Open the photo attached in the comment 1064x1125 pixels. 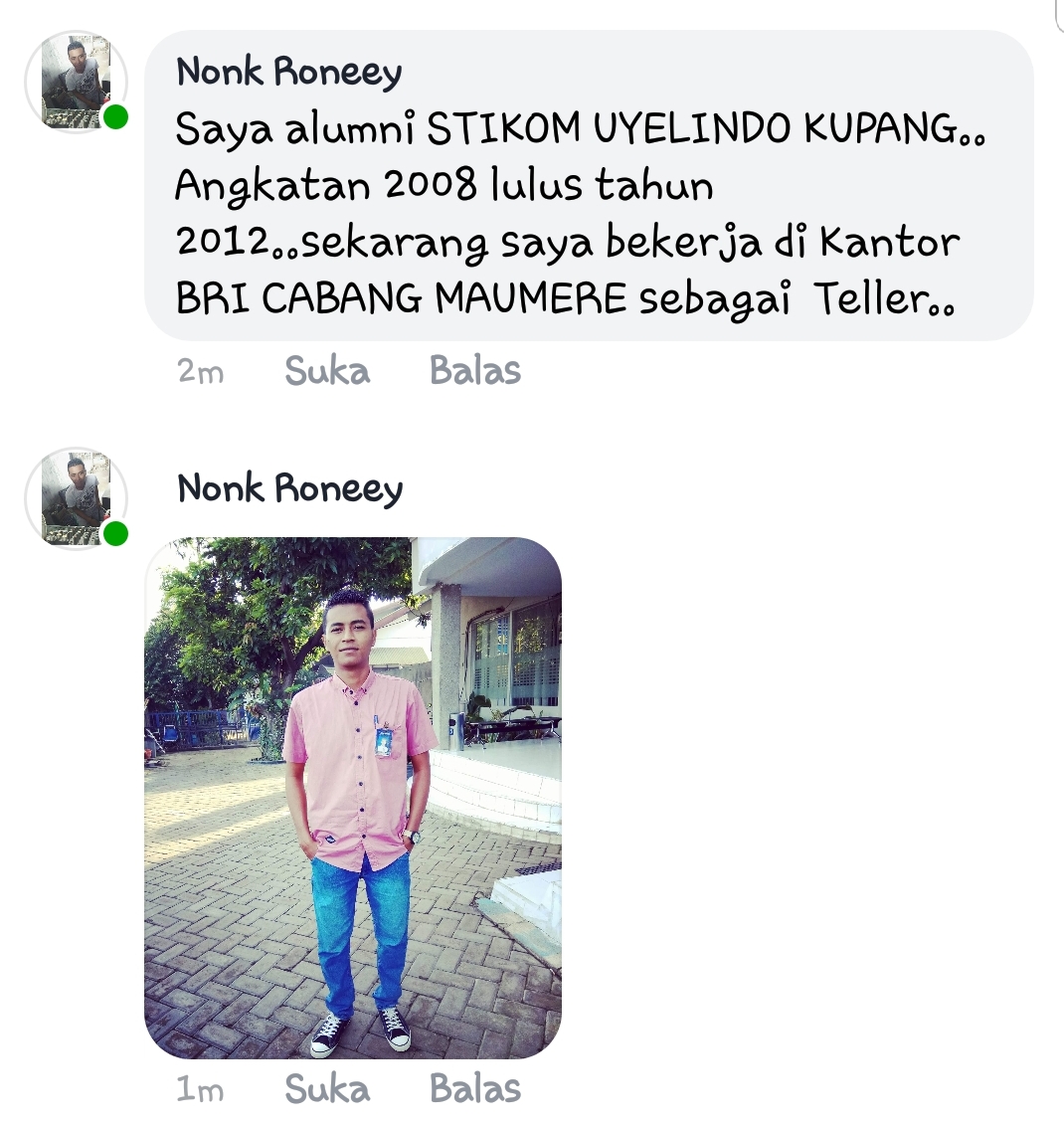point(353,798)
